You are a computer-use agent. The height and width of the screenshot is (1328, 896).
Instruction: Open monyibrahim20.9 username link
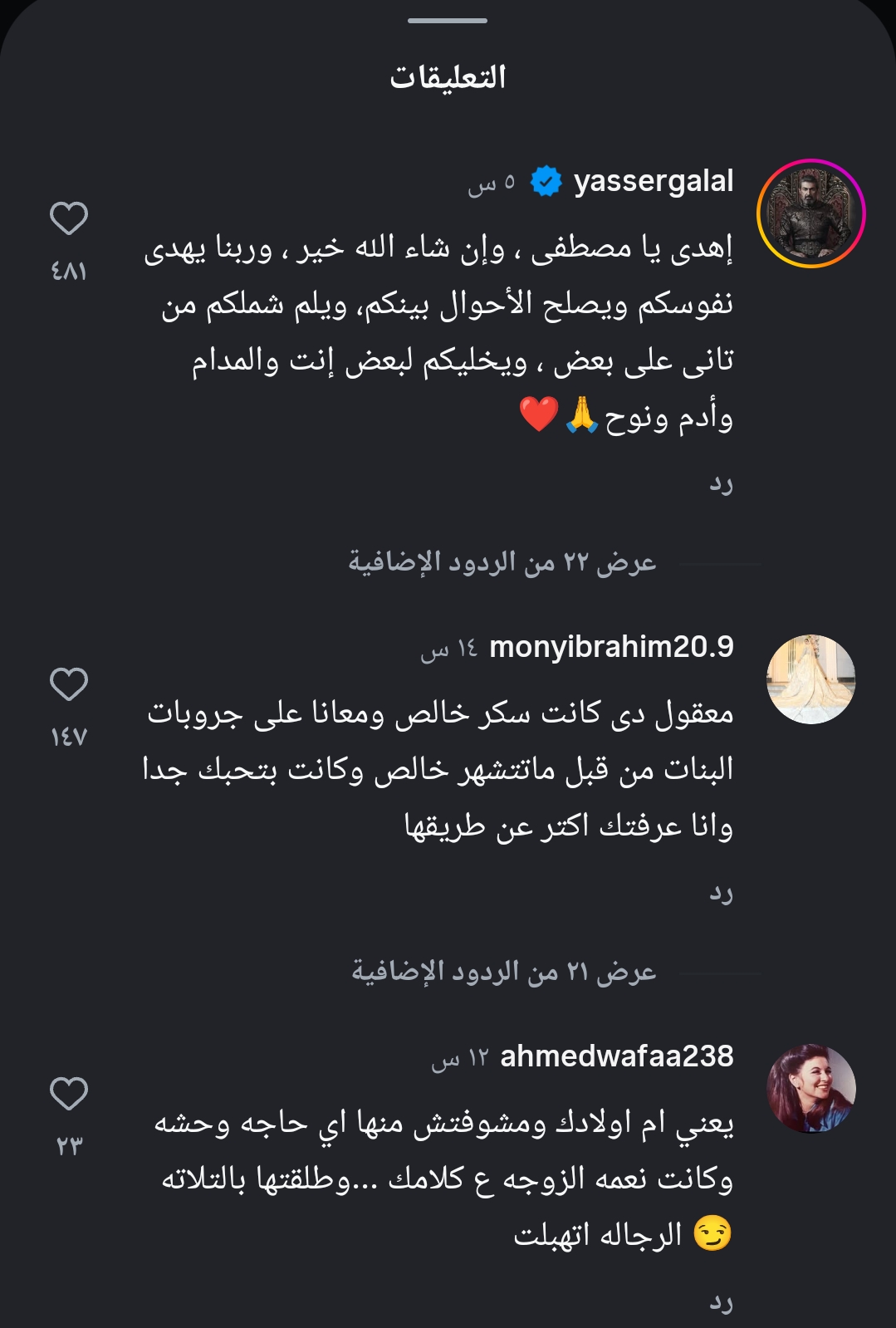pyautogui.click(x=611, y=647)
